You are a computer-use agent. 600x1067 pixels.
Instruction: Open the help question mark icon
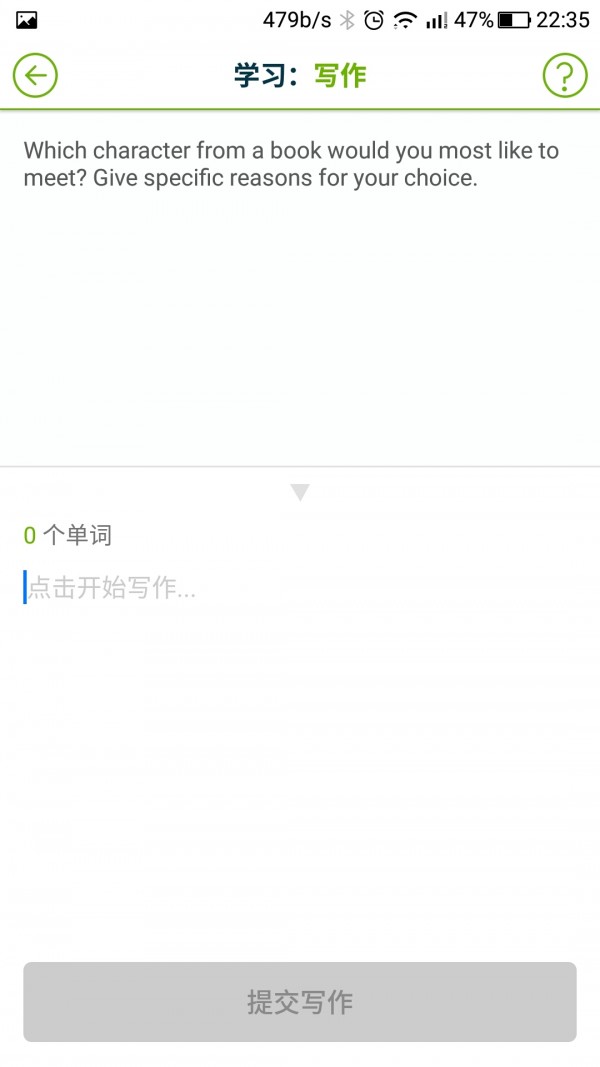coord(564,75)
